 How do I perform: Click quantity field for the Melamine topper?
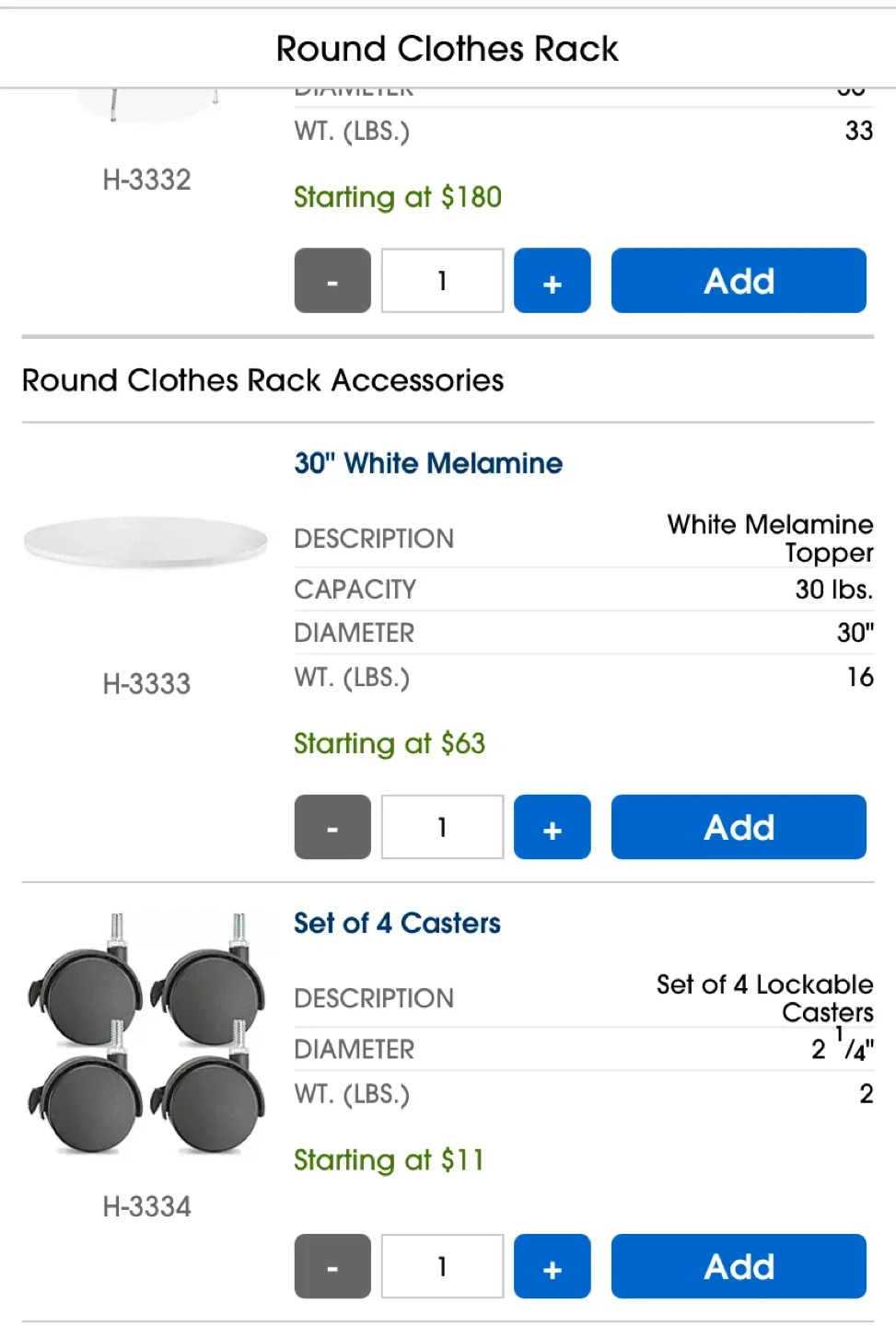coord(441,827)
